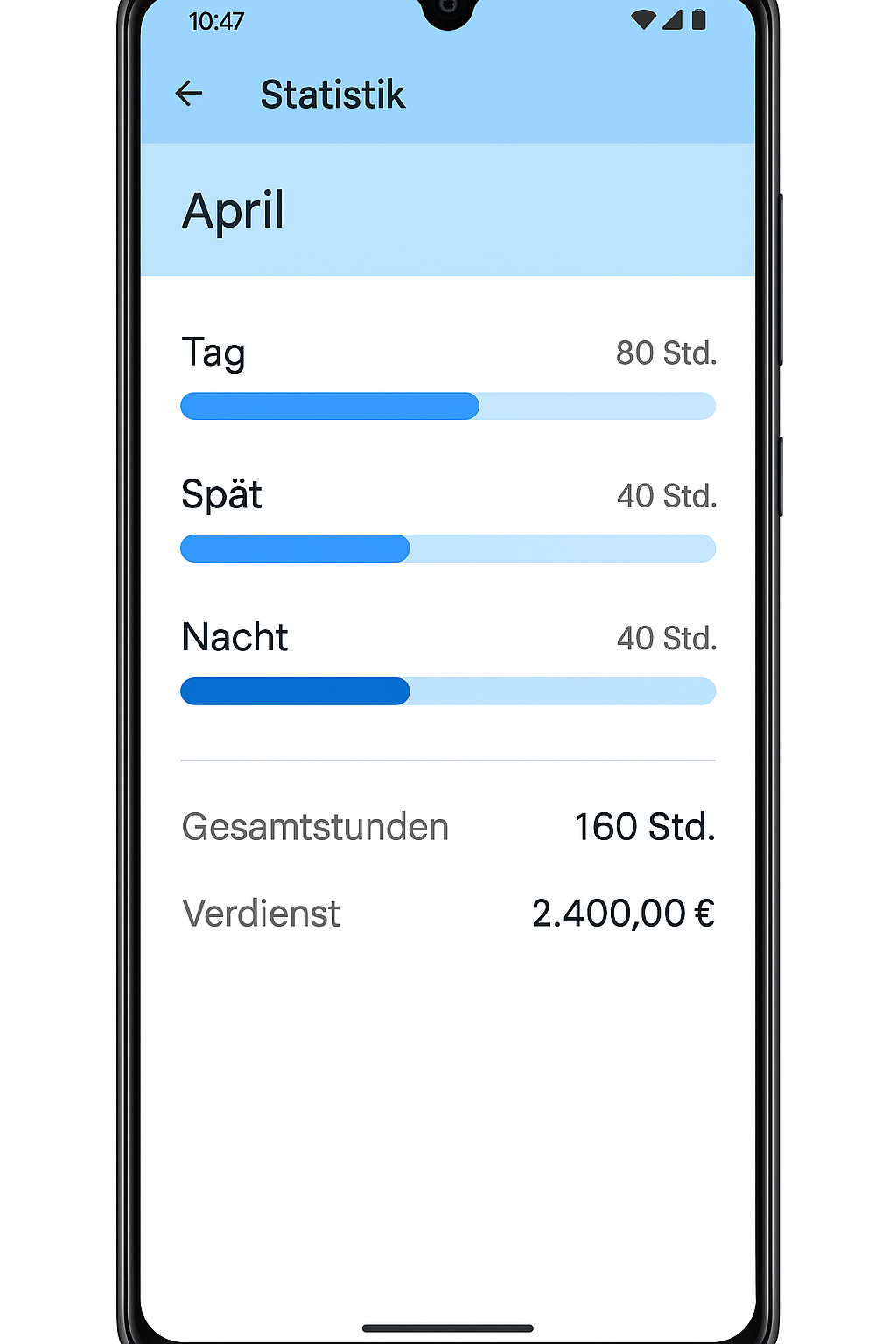Tap the 80 Std. label next to Tag
The image size is (896, 1344).
[666, 353]
